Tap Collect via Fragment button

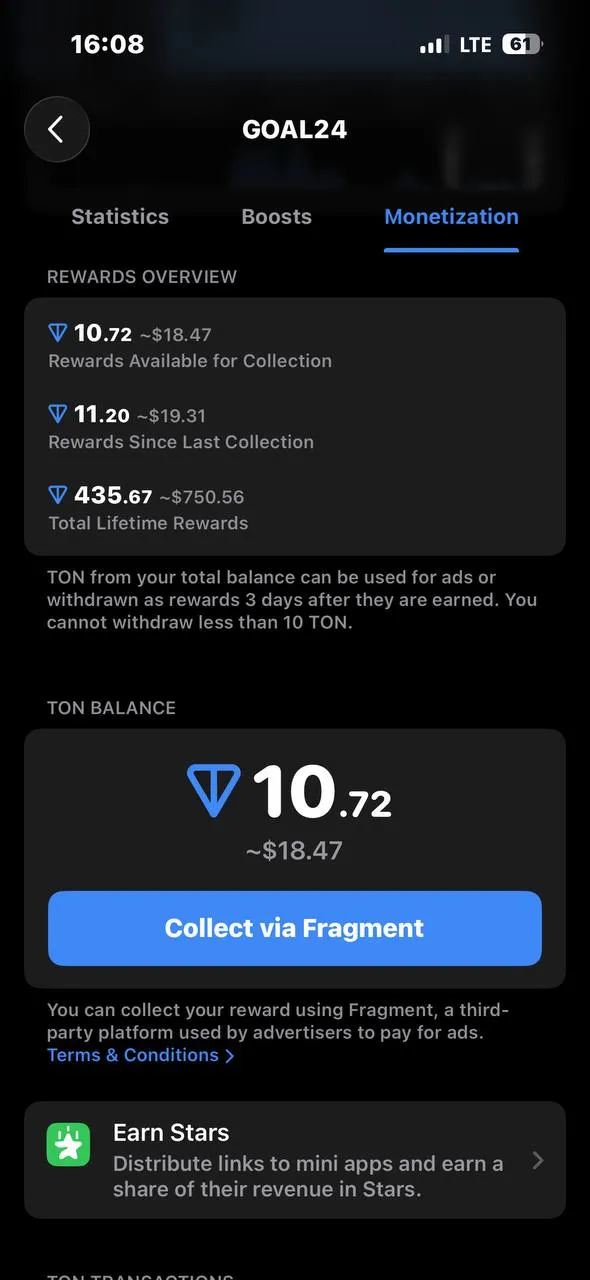[295, 928]
